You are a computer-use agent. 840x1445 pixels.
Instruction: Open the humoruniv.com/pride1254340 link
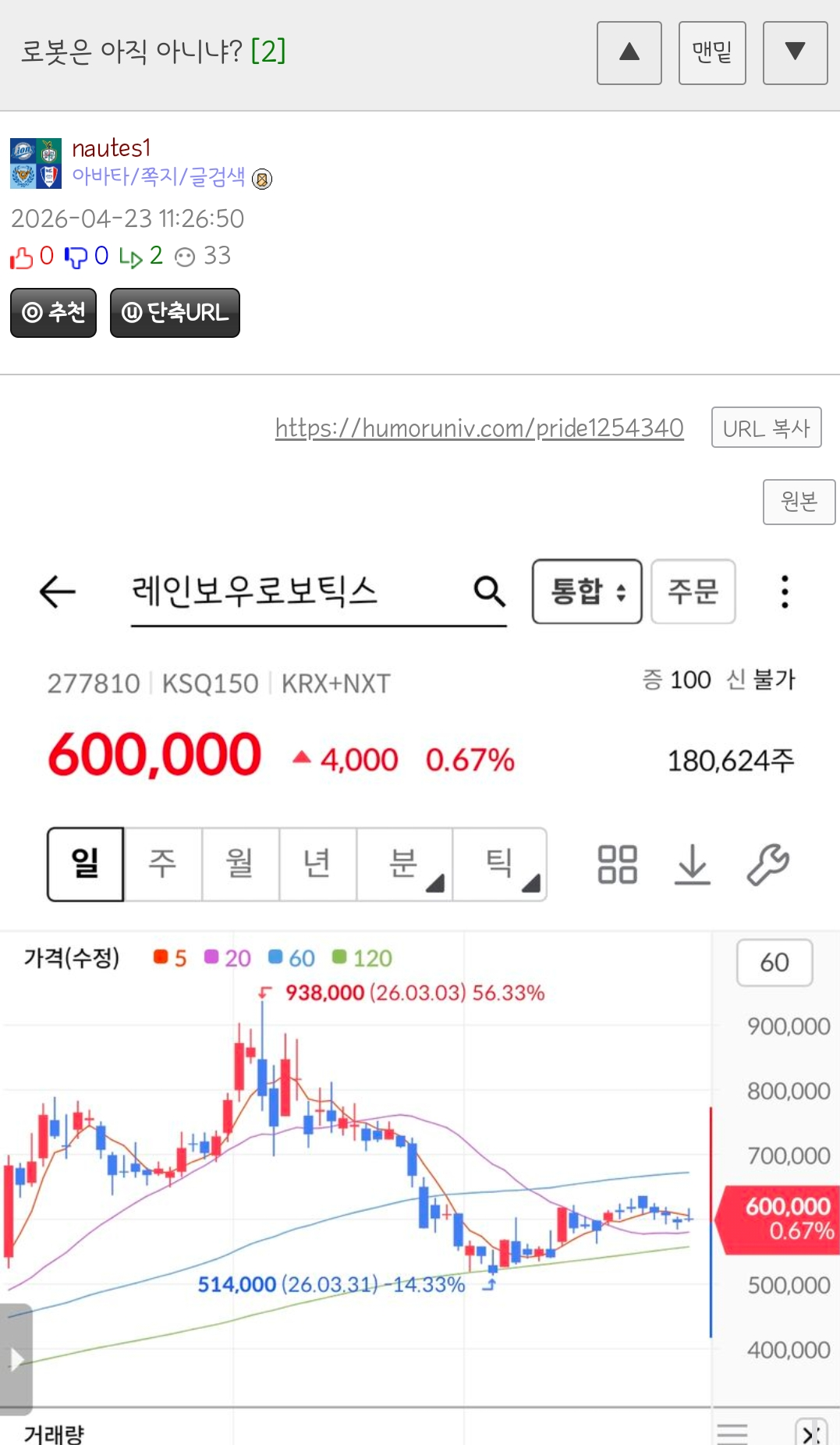point(479,428)
